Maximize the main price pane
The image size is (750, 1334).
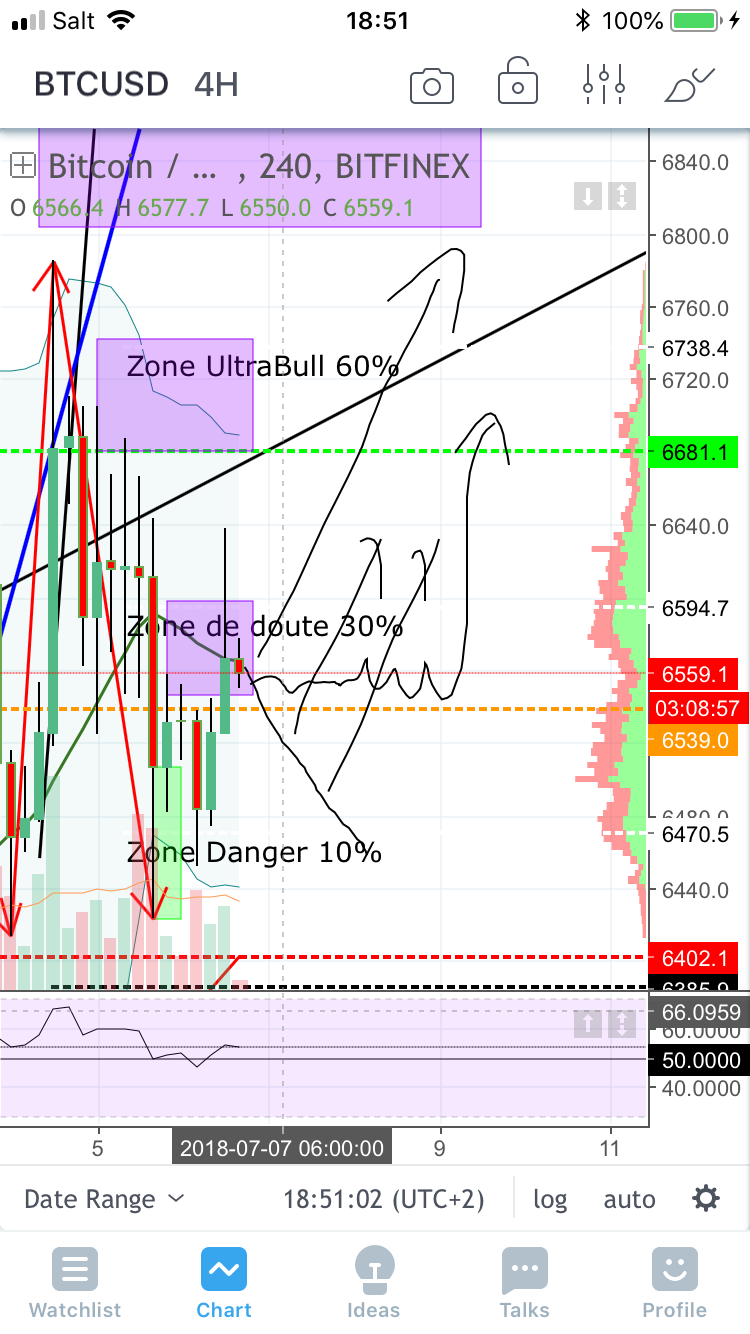621,196
